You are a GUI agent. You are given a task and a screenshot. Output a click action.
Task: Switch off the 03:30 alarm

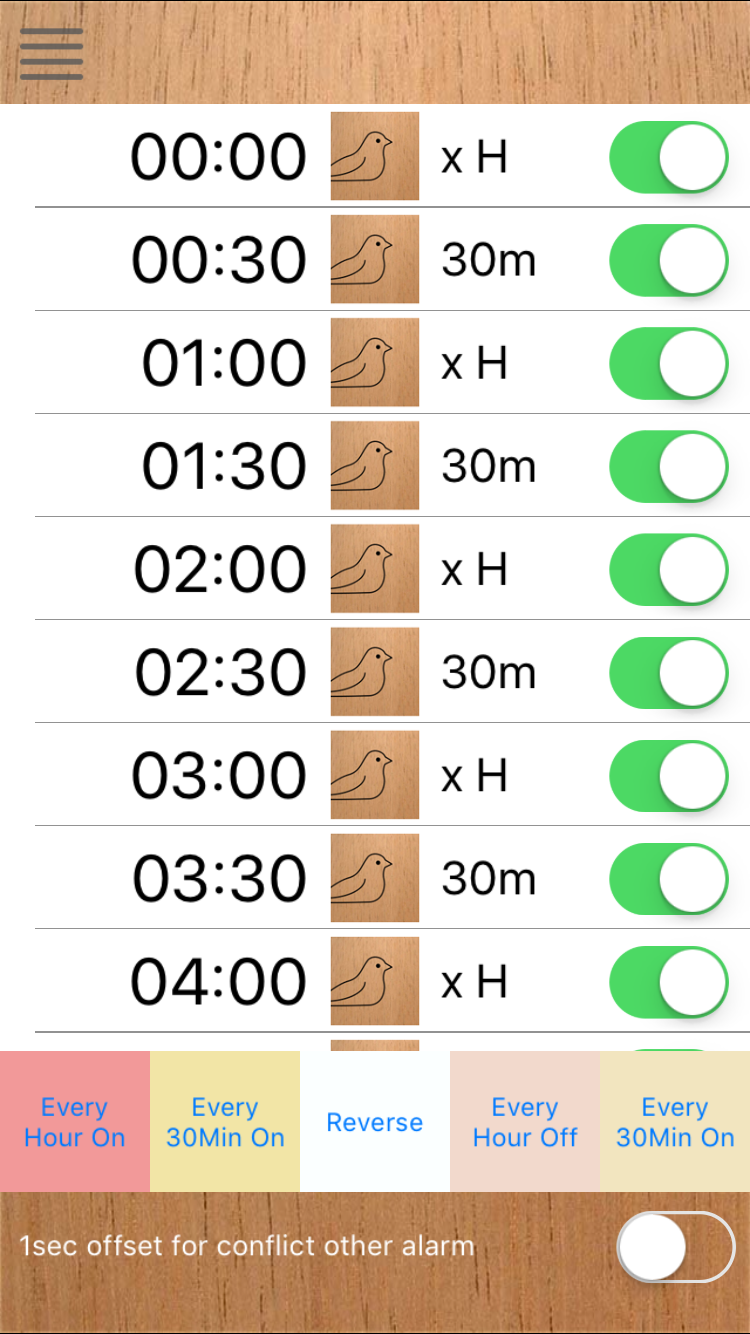click(x=669, y=878)
